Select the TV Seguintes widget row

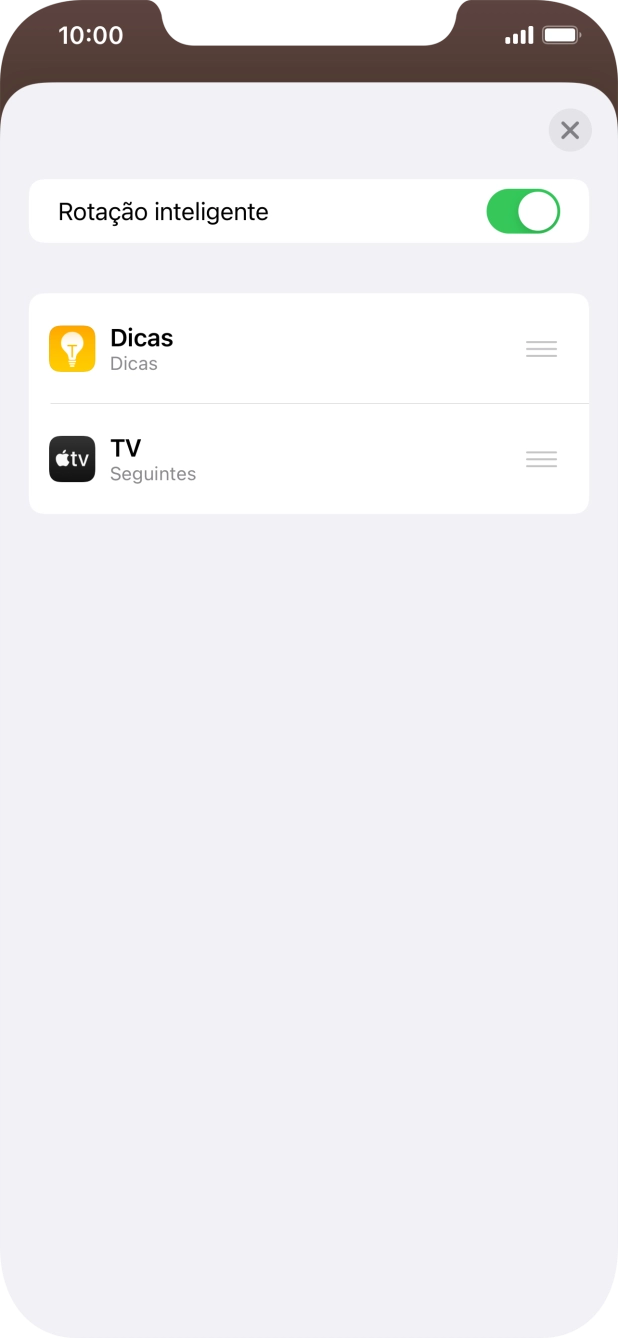point(280,459)
